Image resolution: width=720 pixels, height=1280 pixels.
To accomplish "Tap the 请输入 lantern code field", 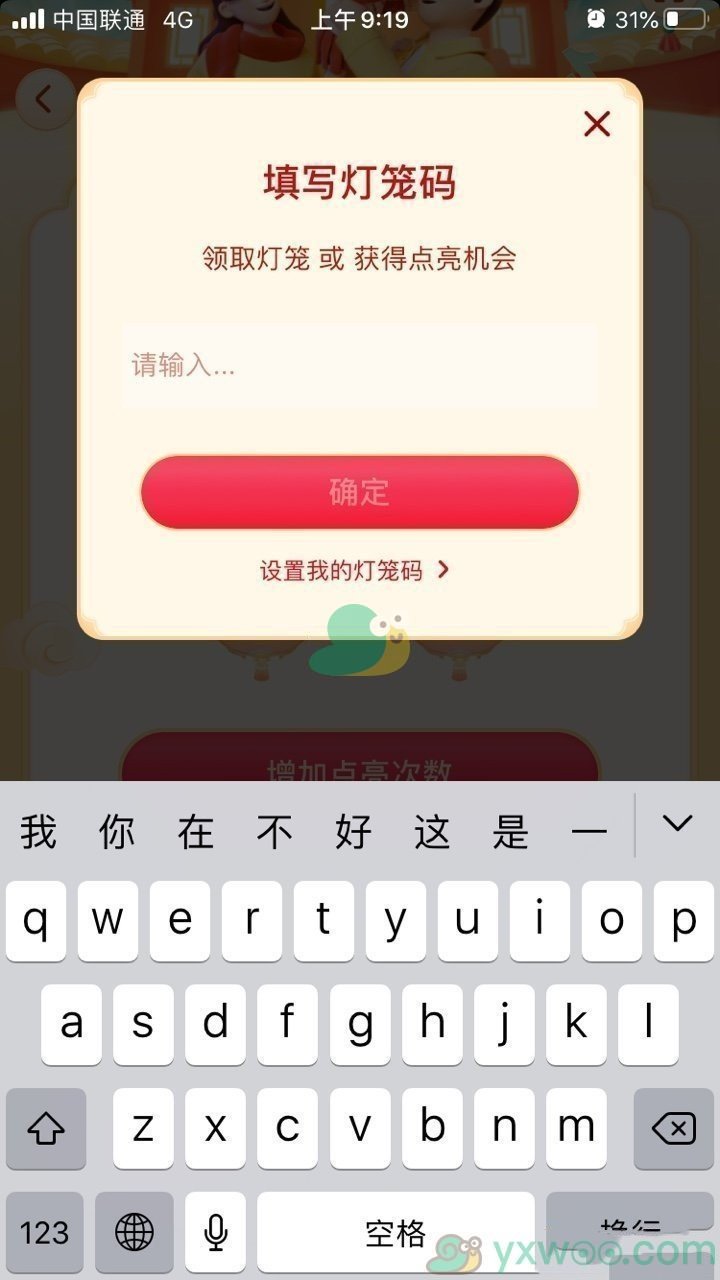I will point(360,366).
